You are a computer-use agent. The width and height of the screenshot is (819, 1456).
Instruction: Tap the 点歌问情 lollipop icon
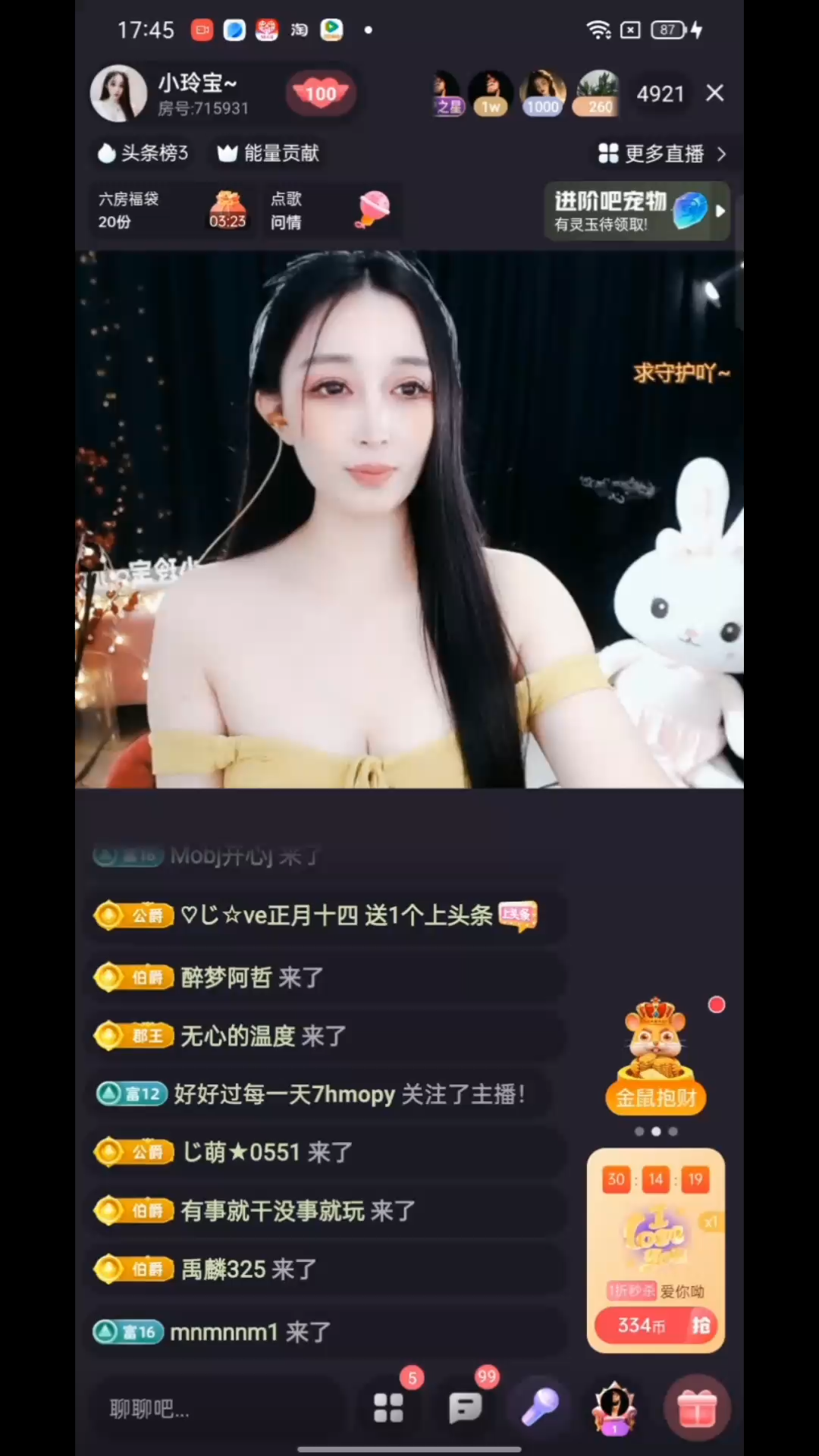[372, 211]
